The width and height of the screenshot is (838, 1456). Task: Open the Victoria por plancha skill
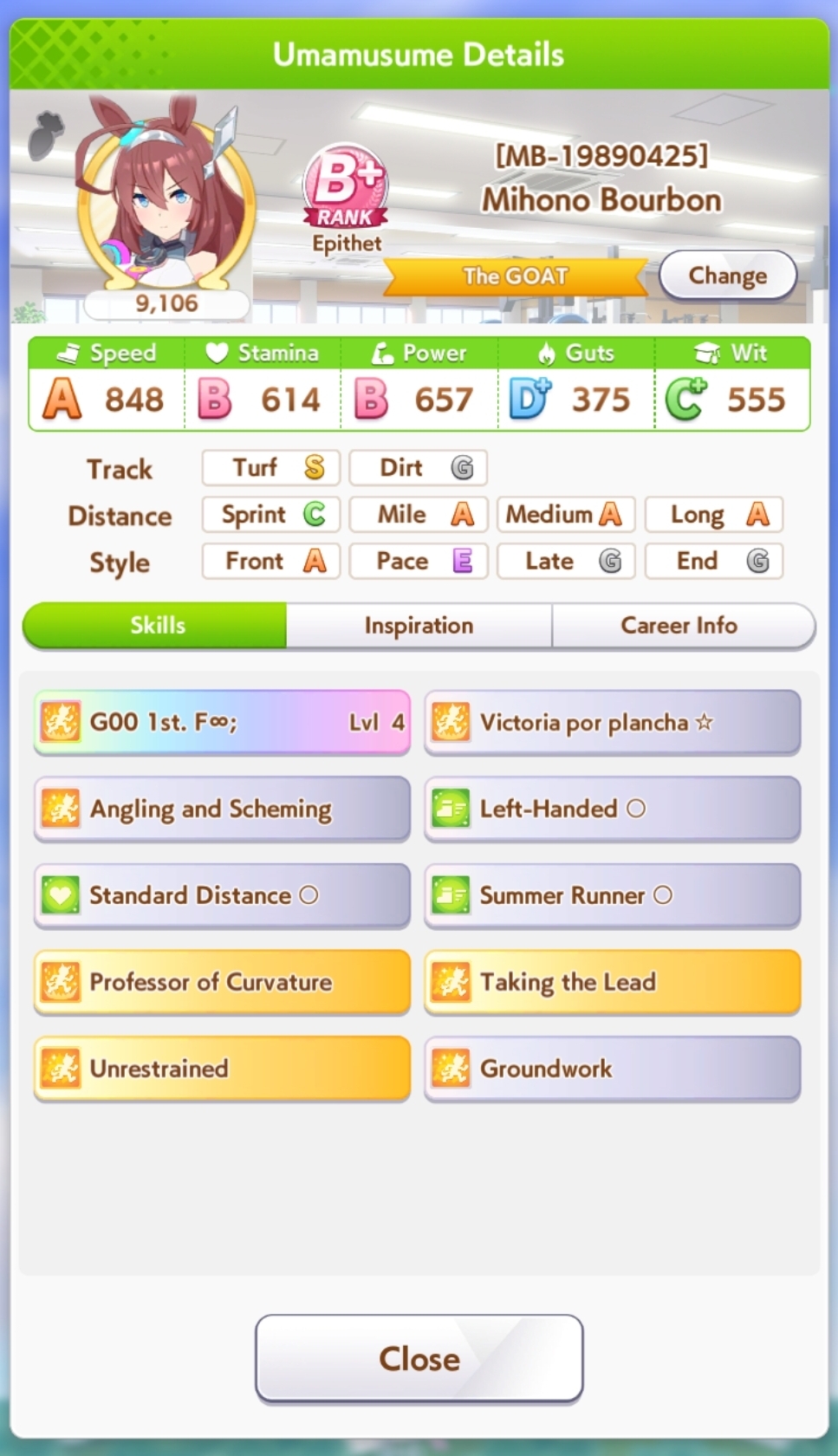click(x=612, y=722)
